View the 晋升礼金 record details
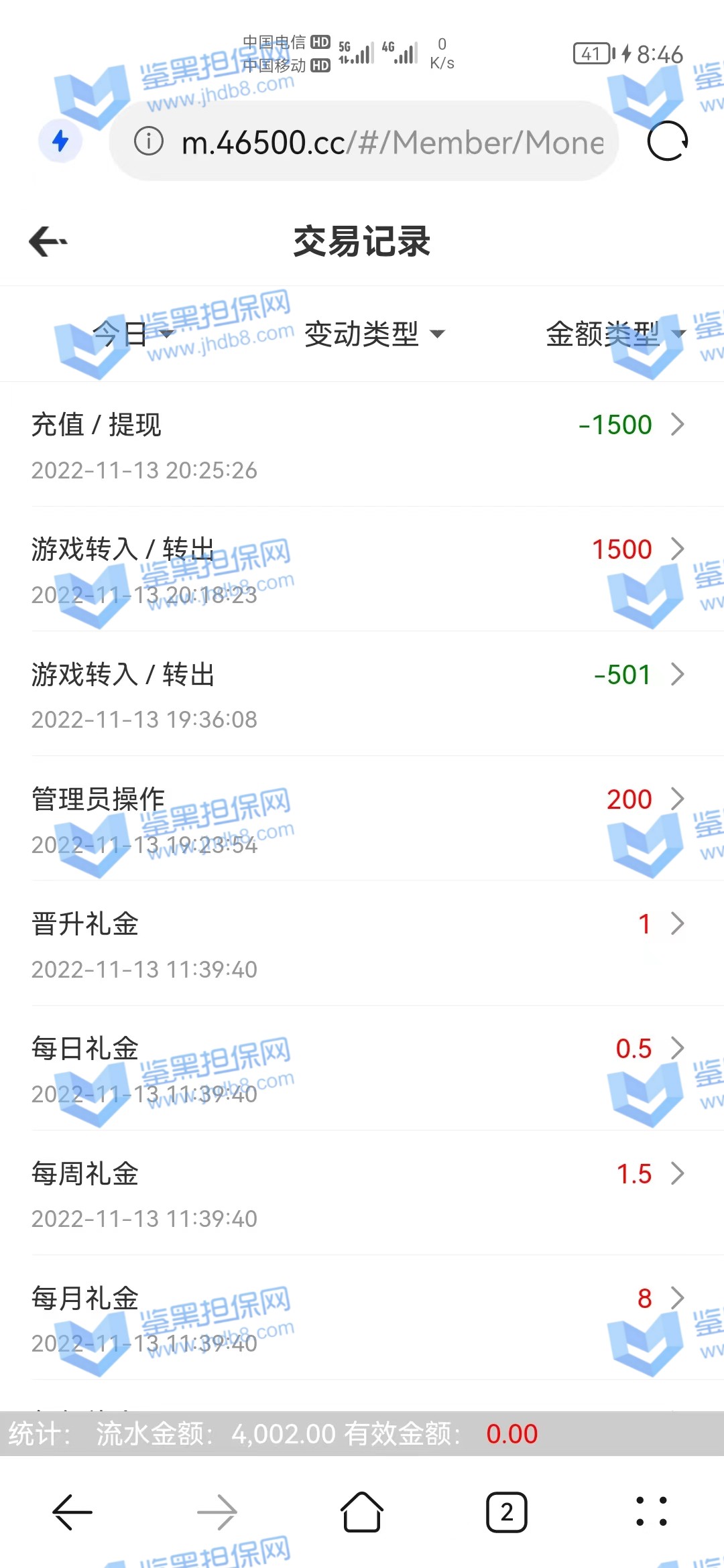Screen dimensions: 724x1568 pos(362,944)
